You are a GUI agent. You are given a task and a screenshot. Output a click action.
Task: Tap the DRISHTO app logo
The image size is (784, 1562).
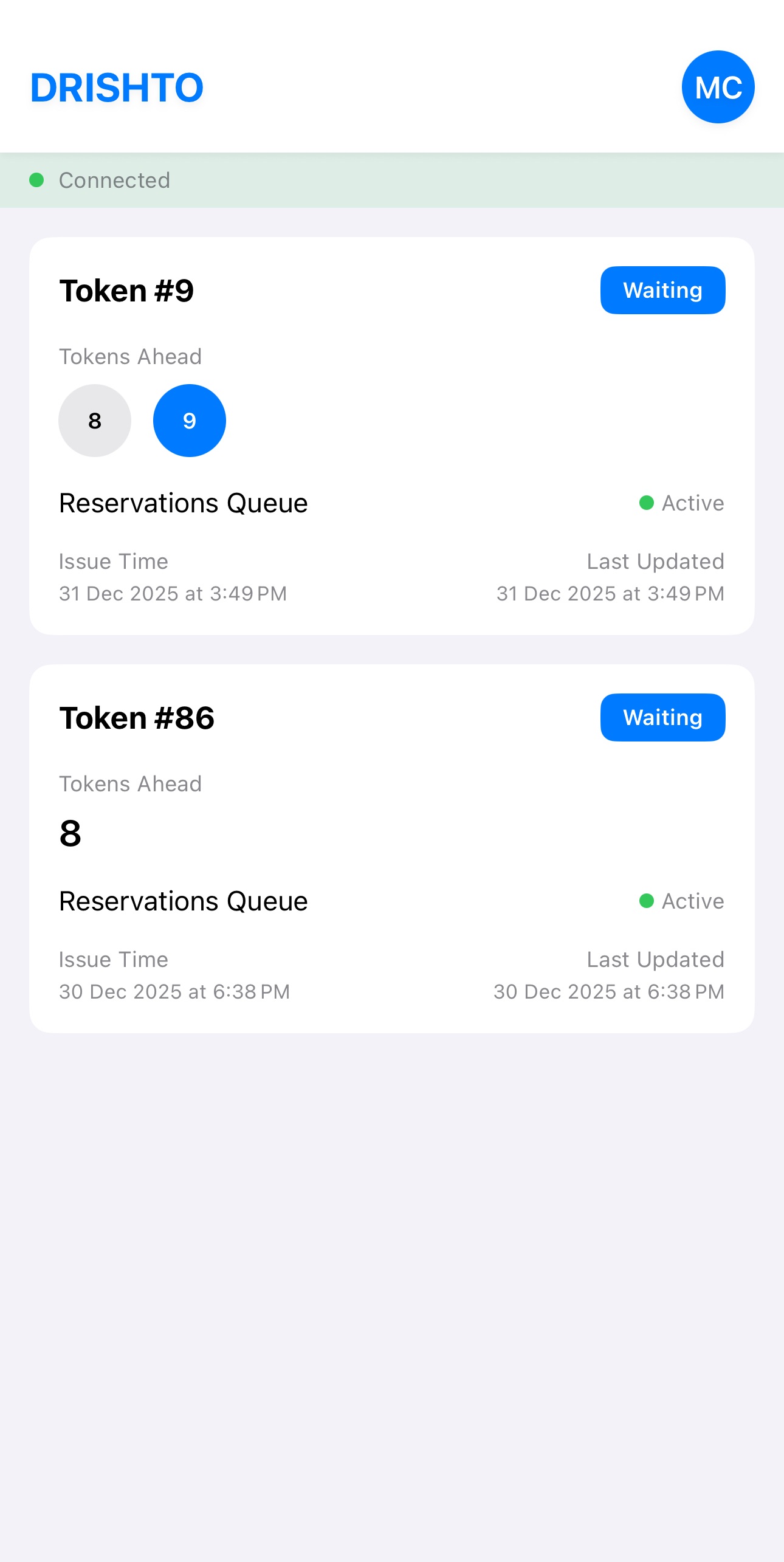(x=117, y=88)
